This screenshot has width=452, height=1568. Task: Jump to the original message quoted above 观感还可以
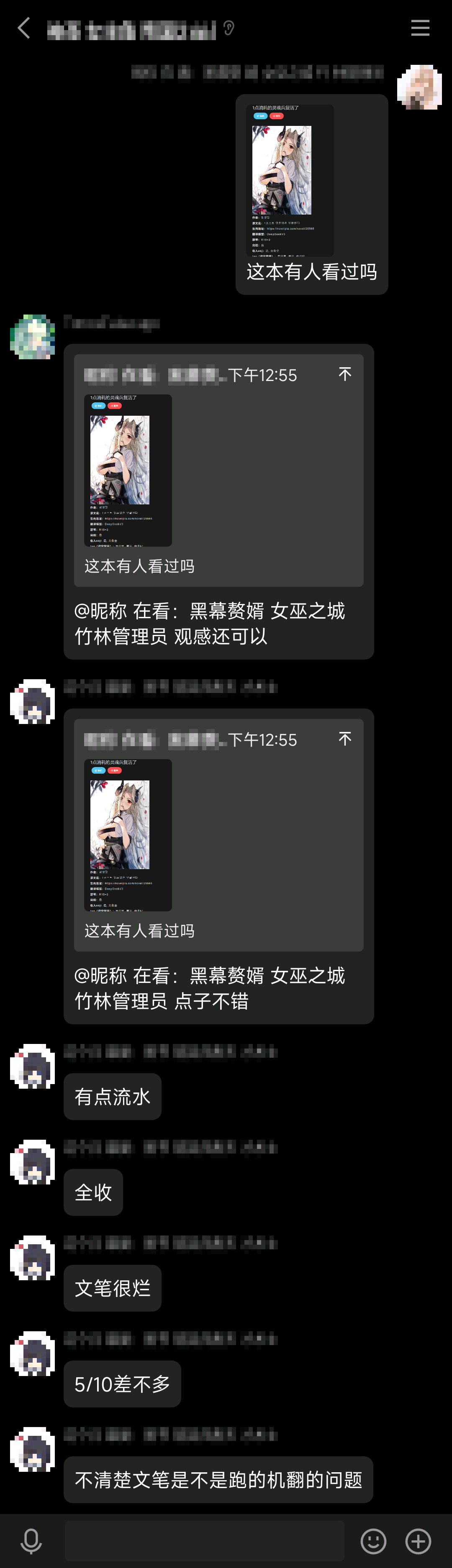[345, 374]
